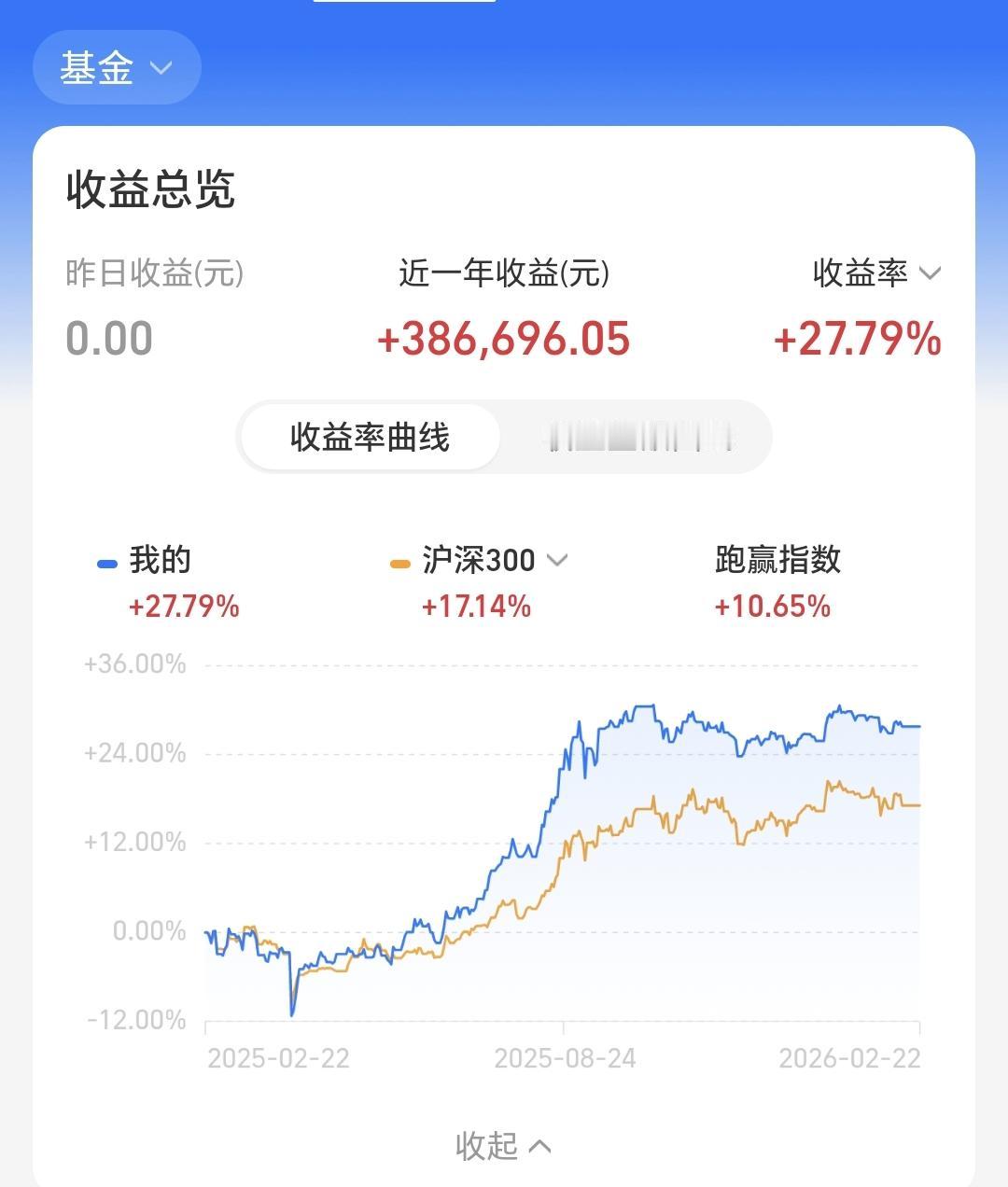1008x1187 pixels.
Task: Open the 基金 category dropdown
Action: [x=117, y=67]
